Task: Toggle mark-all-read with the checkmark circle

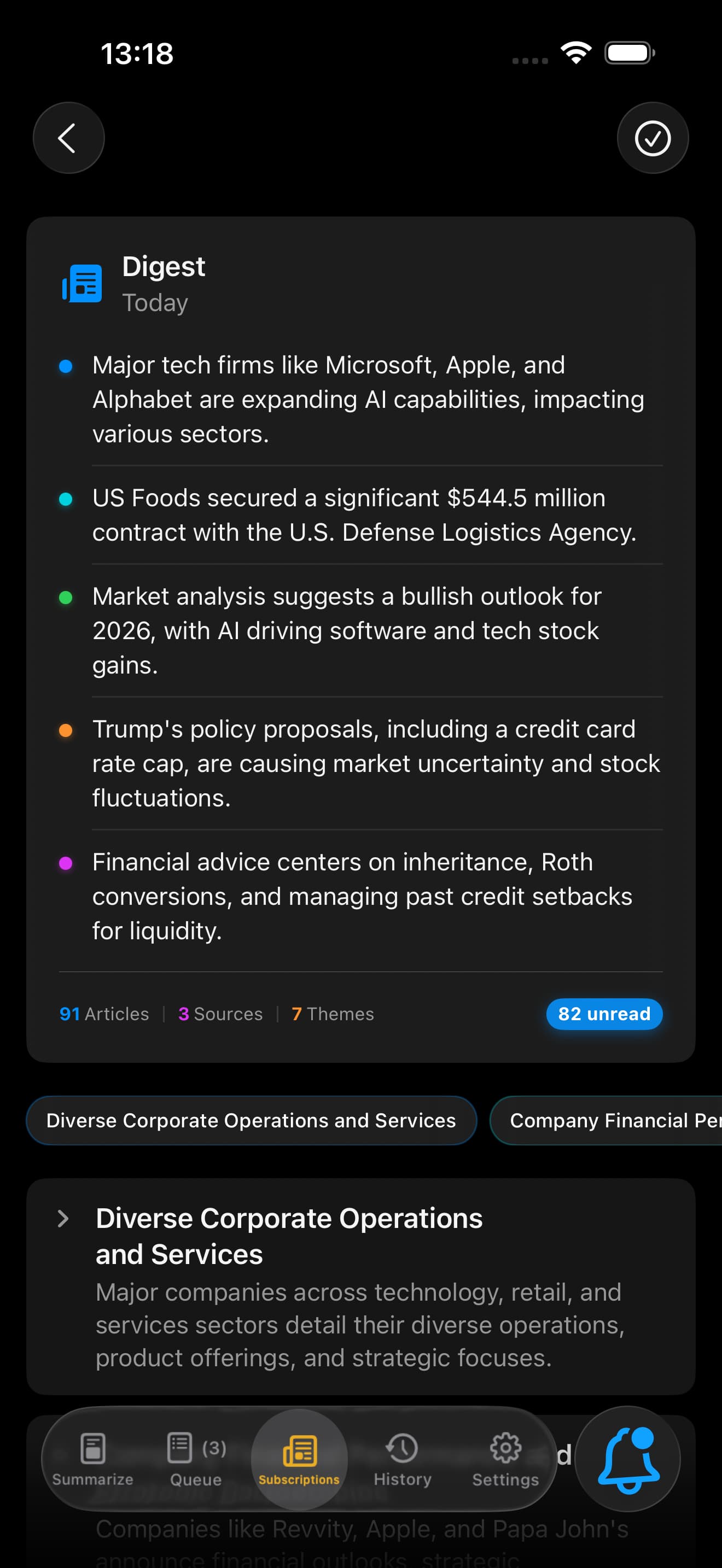Action: [x=653, y=138]
